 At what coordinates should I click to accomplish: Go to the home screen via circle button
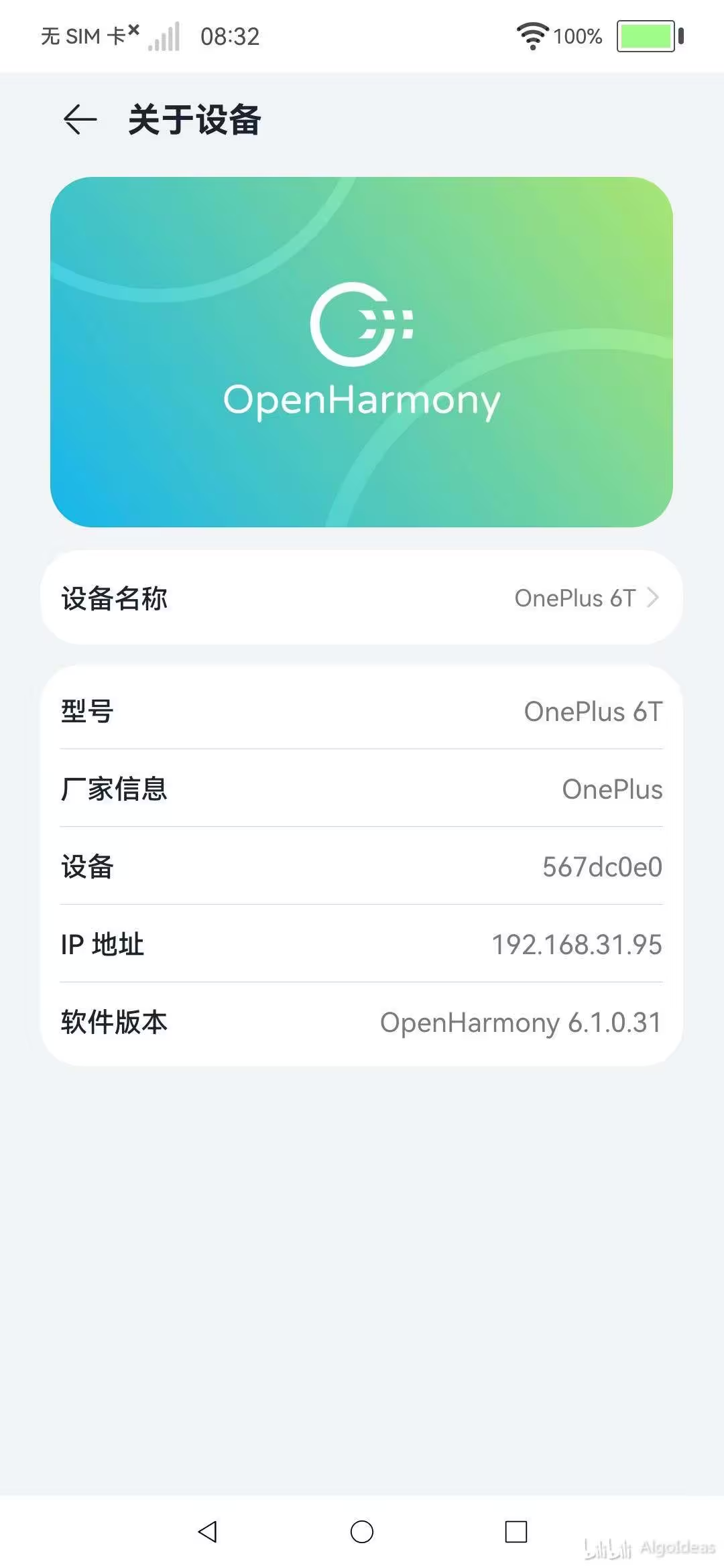(x=362, y=1531)
